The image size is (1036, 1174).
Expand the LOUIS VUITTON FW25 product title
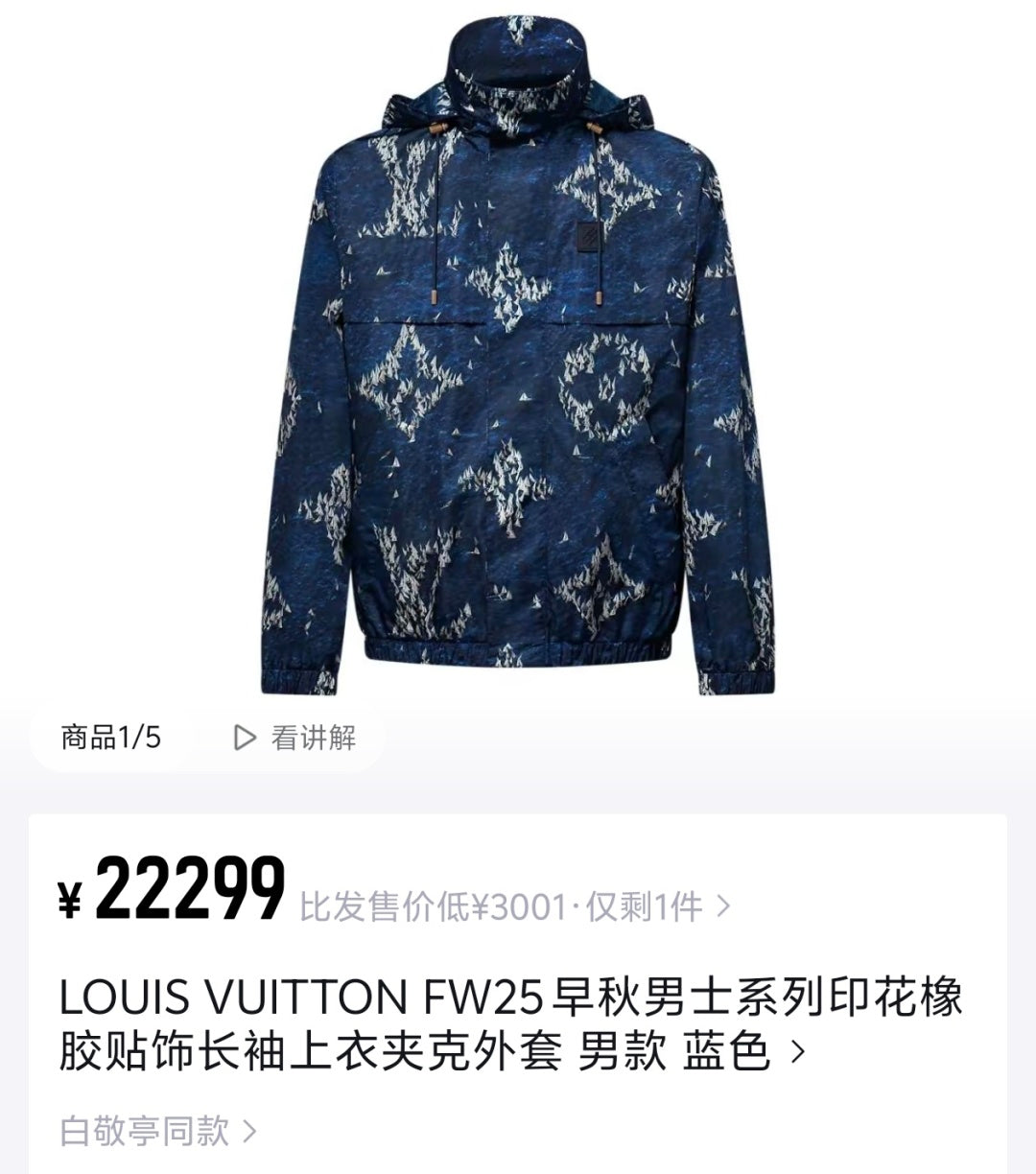pos(510,1024)
